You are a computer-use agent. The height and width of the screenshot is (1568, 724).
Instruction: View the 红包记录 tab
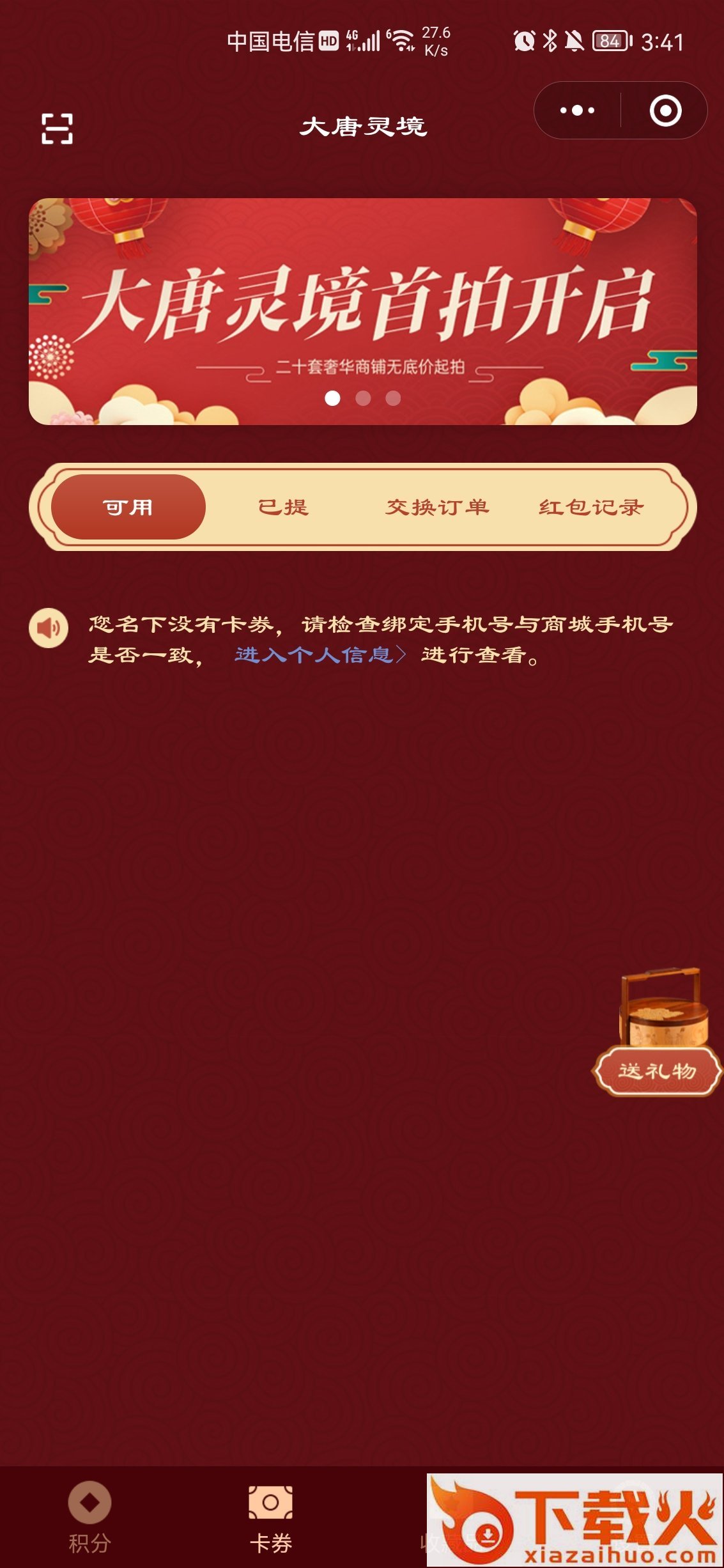pyautogui.click(x=591, y=507)
